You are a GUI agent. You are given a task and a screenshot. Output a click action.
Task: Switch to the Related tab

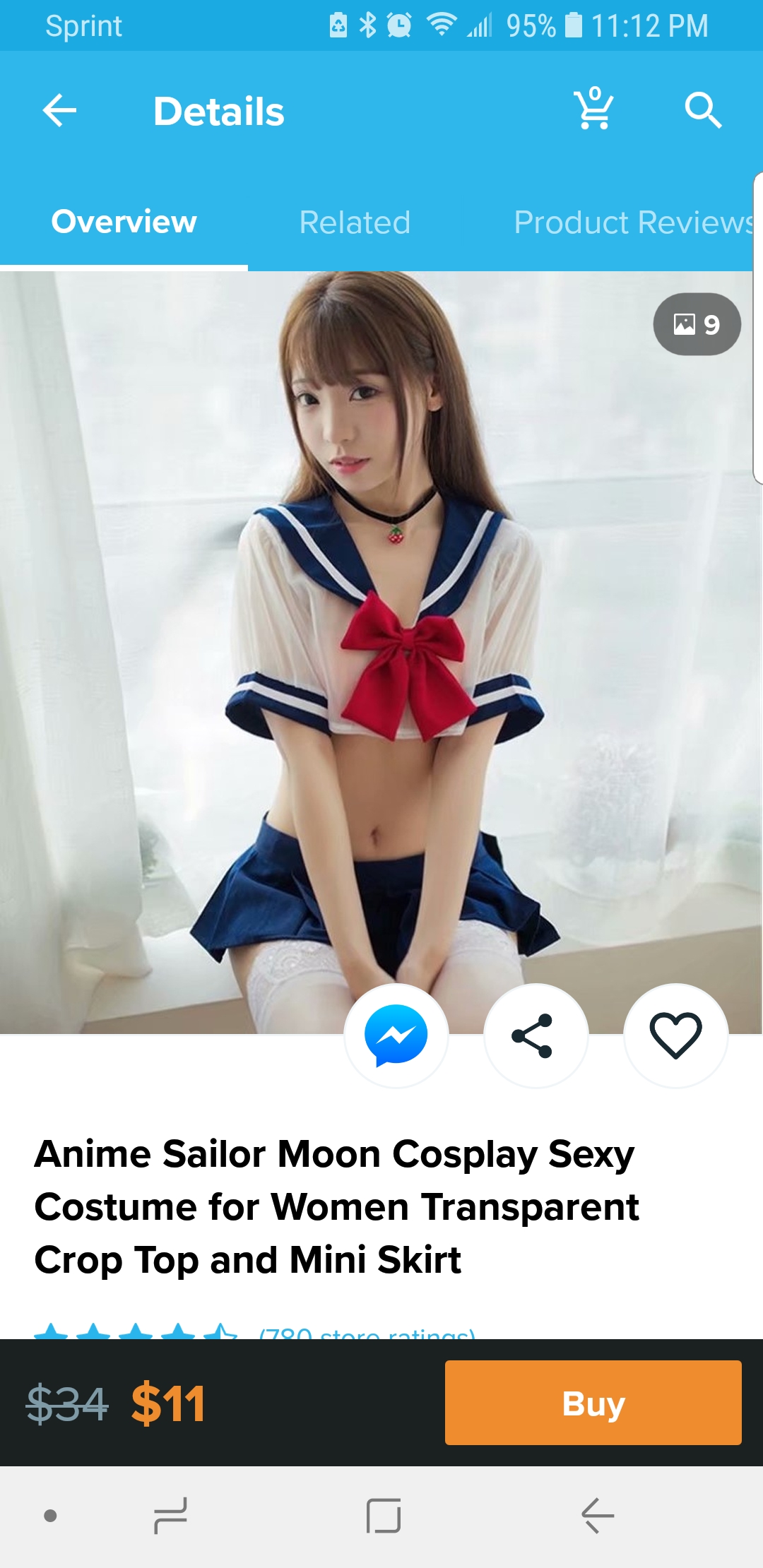click(355, 222)
